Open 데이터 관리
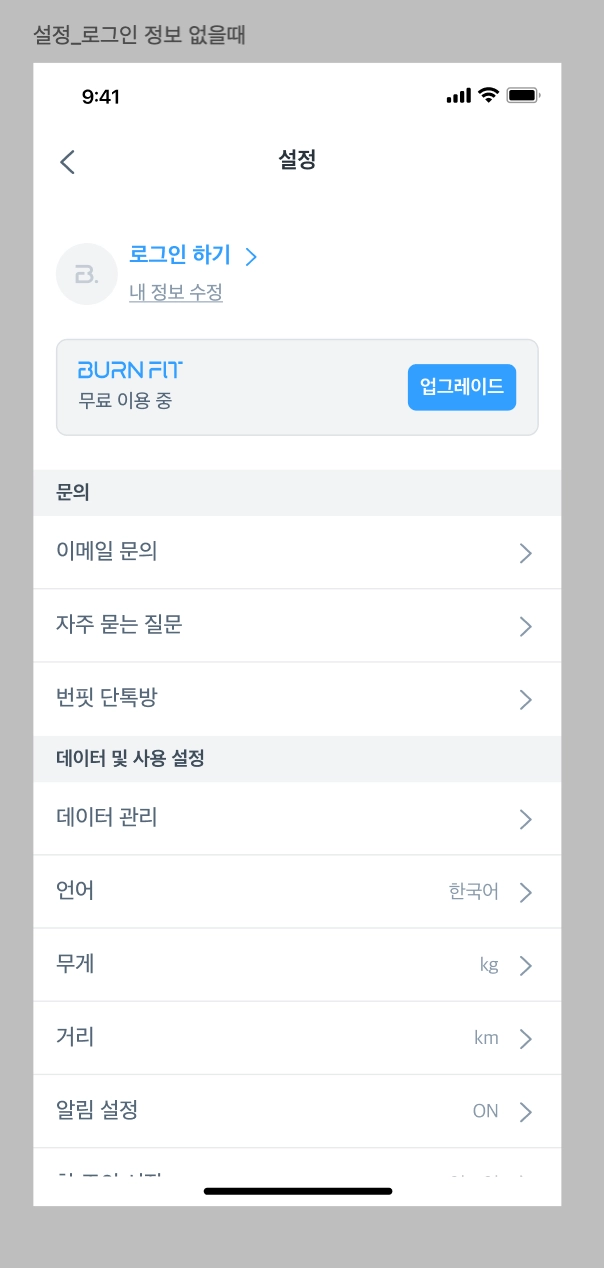The width and height of the screenshot is (604, 1268). [297, 818]
